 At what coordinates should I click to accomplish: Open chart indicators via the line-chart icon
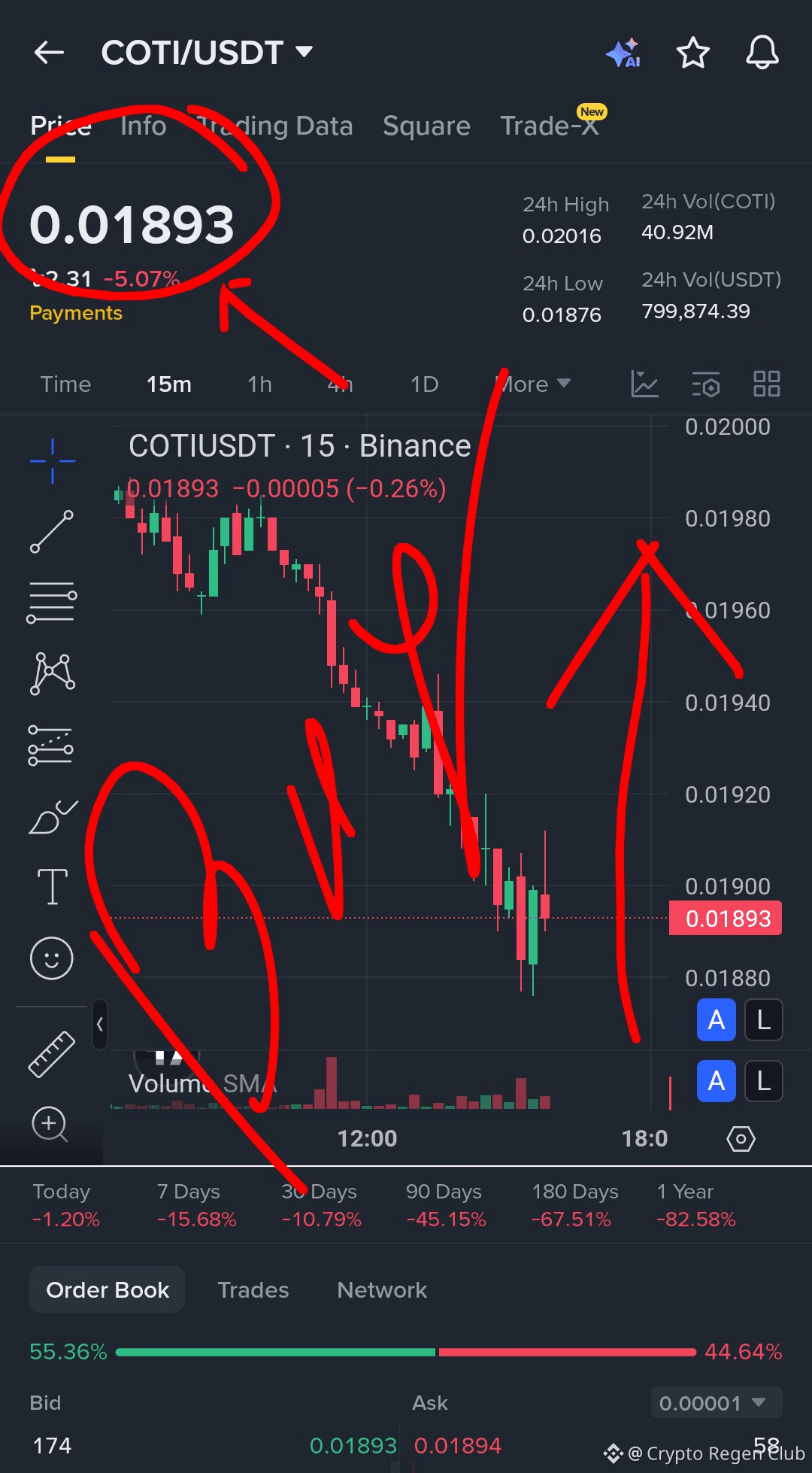[645, 384]
